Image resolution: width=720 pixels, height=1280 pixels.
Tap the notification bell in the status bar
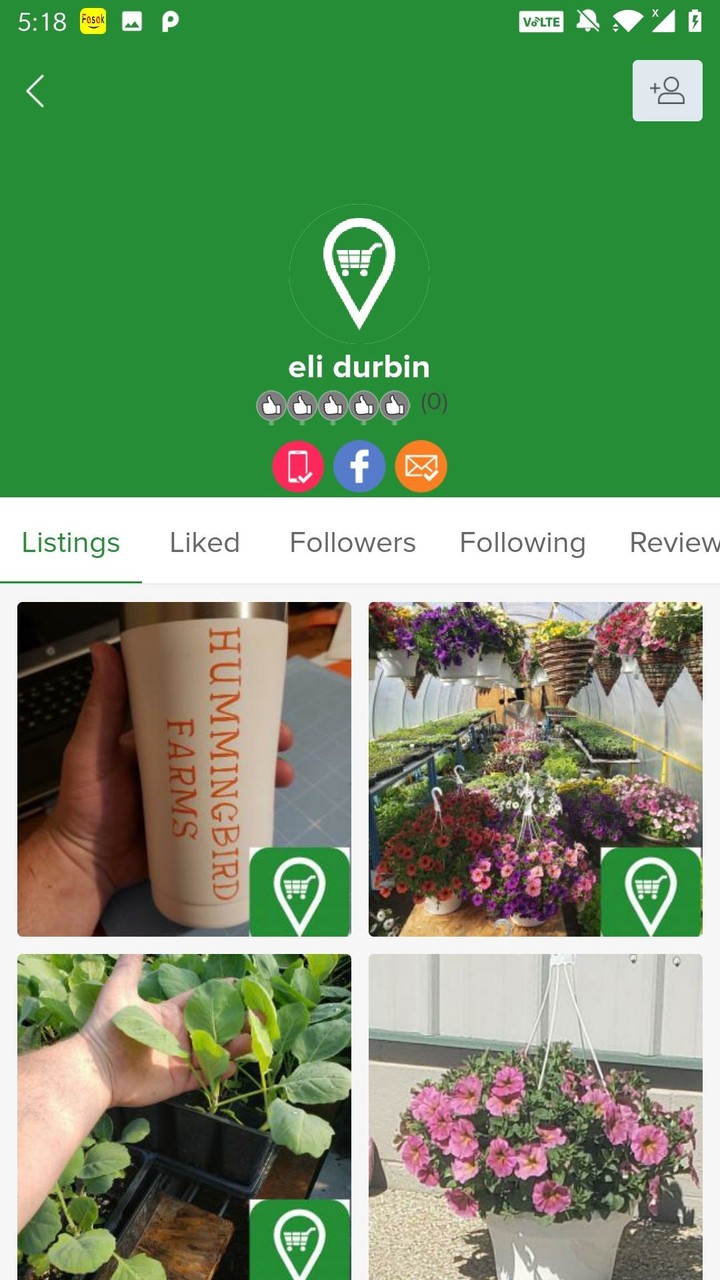point(588,21)
